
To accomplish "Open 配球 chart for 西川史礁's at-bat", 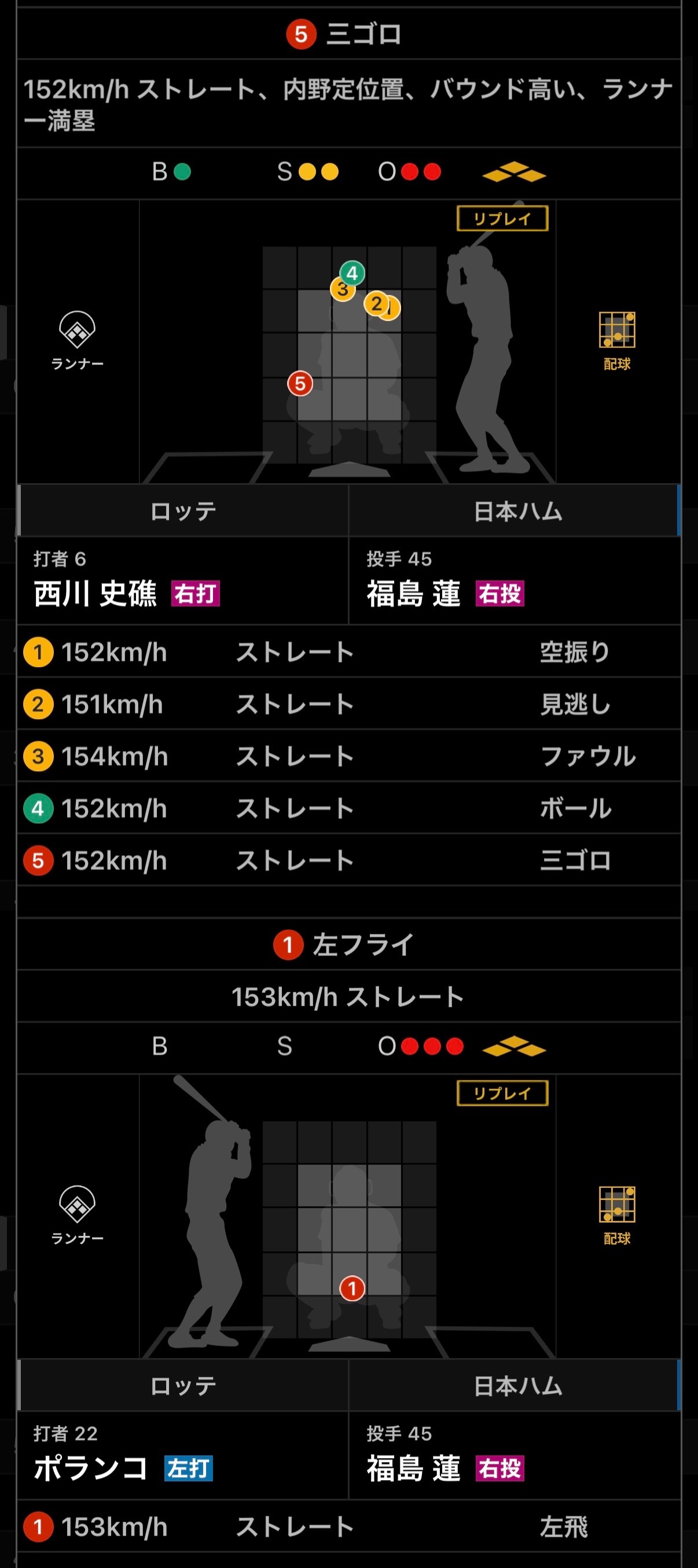I will [617, 341].
